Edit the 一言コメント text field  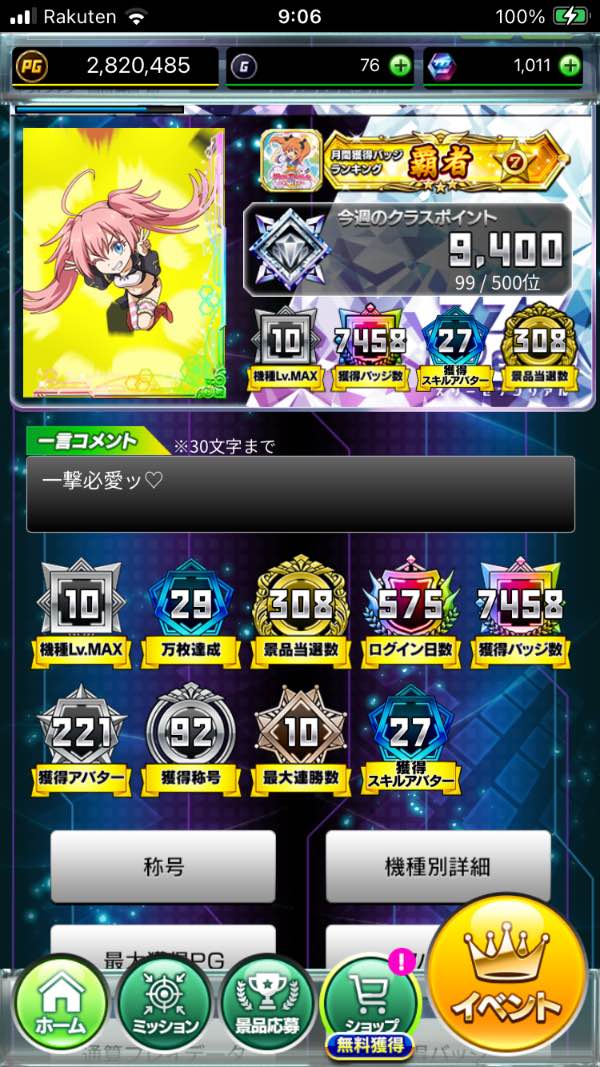pyautogui.click(x=300, y=493)
